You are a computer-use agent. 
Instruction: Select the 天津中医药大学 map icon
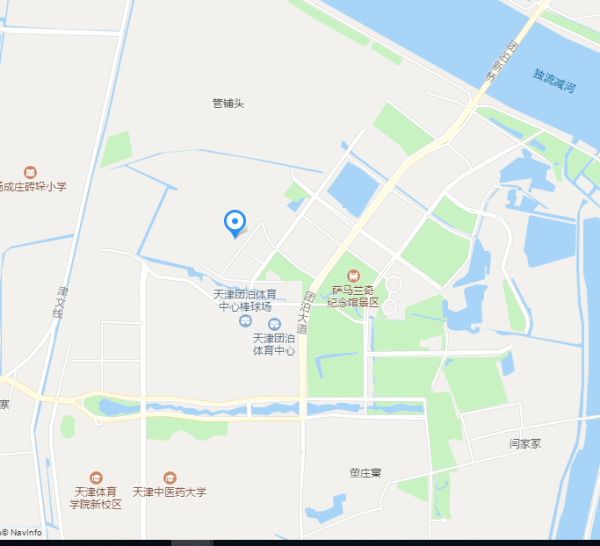point(170,478)
